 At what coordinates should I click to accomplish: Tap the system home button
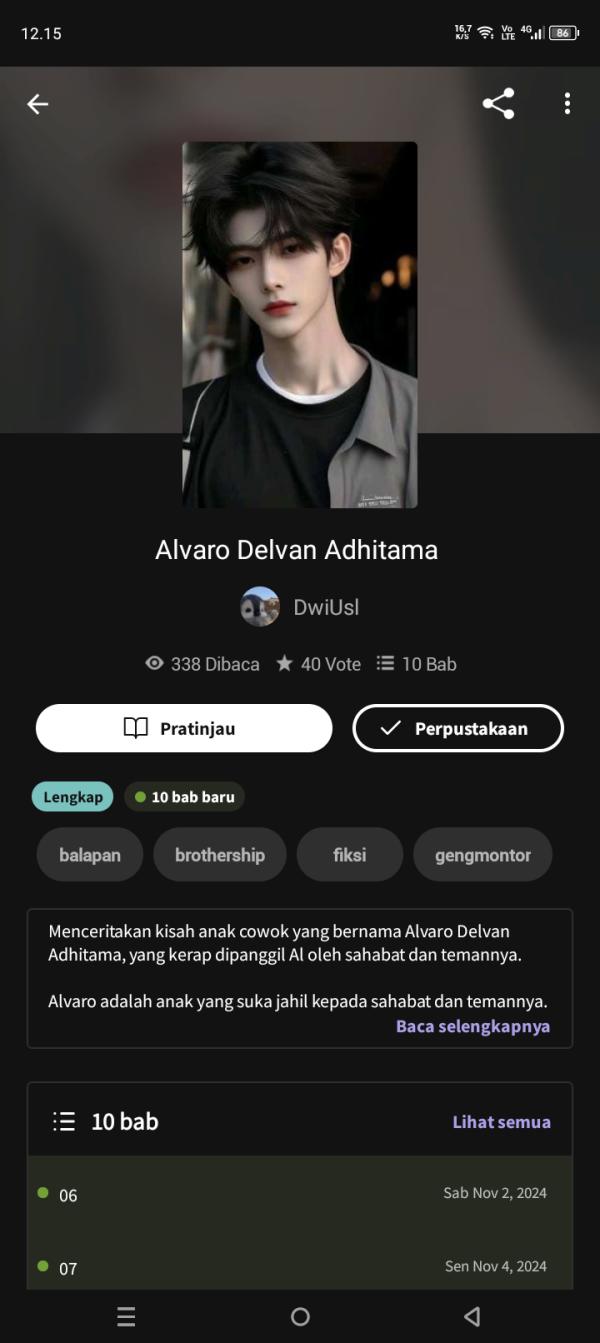300,1317
